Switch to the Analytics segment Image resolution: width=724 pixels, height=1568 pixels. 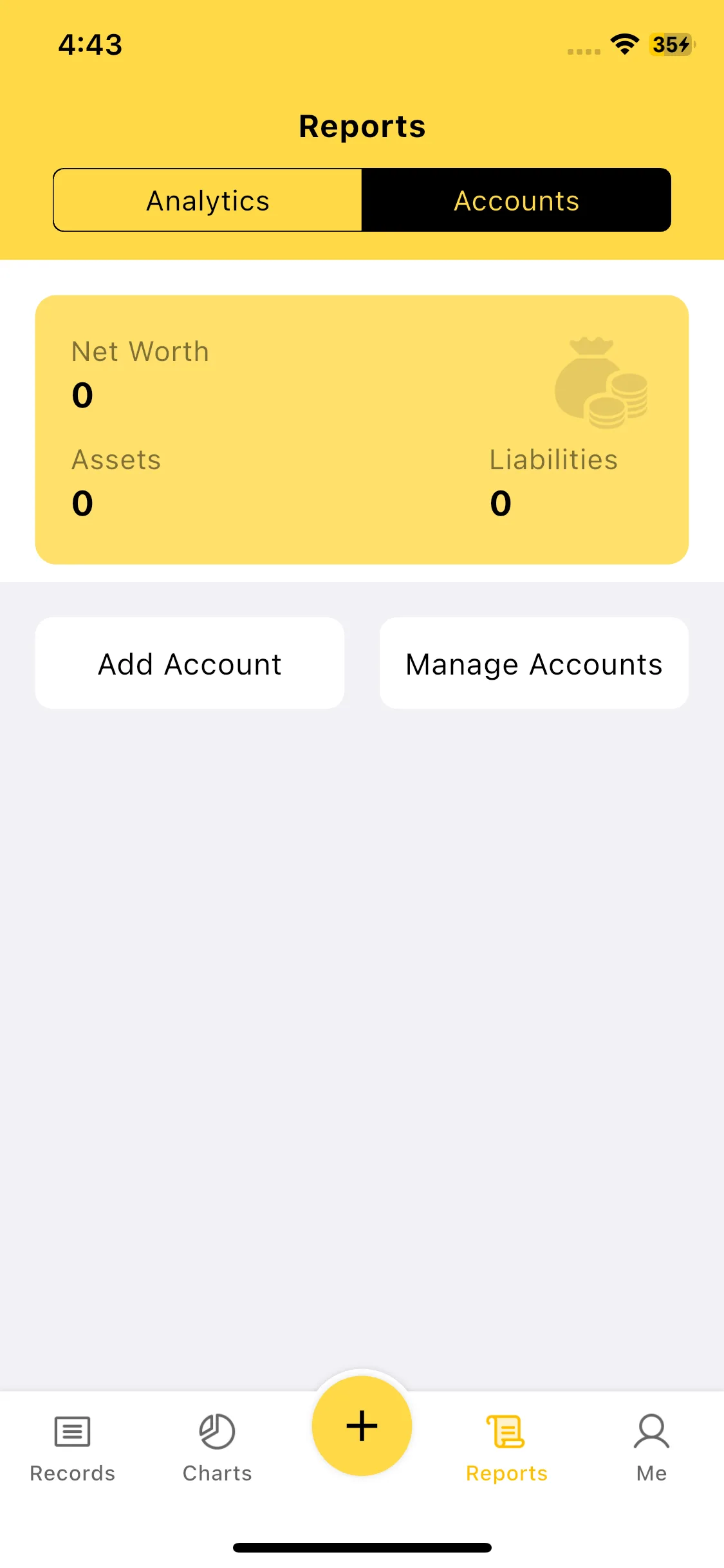click(207, 200)
